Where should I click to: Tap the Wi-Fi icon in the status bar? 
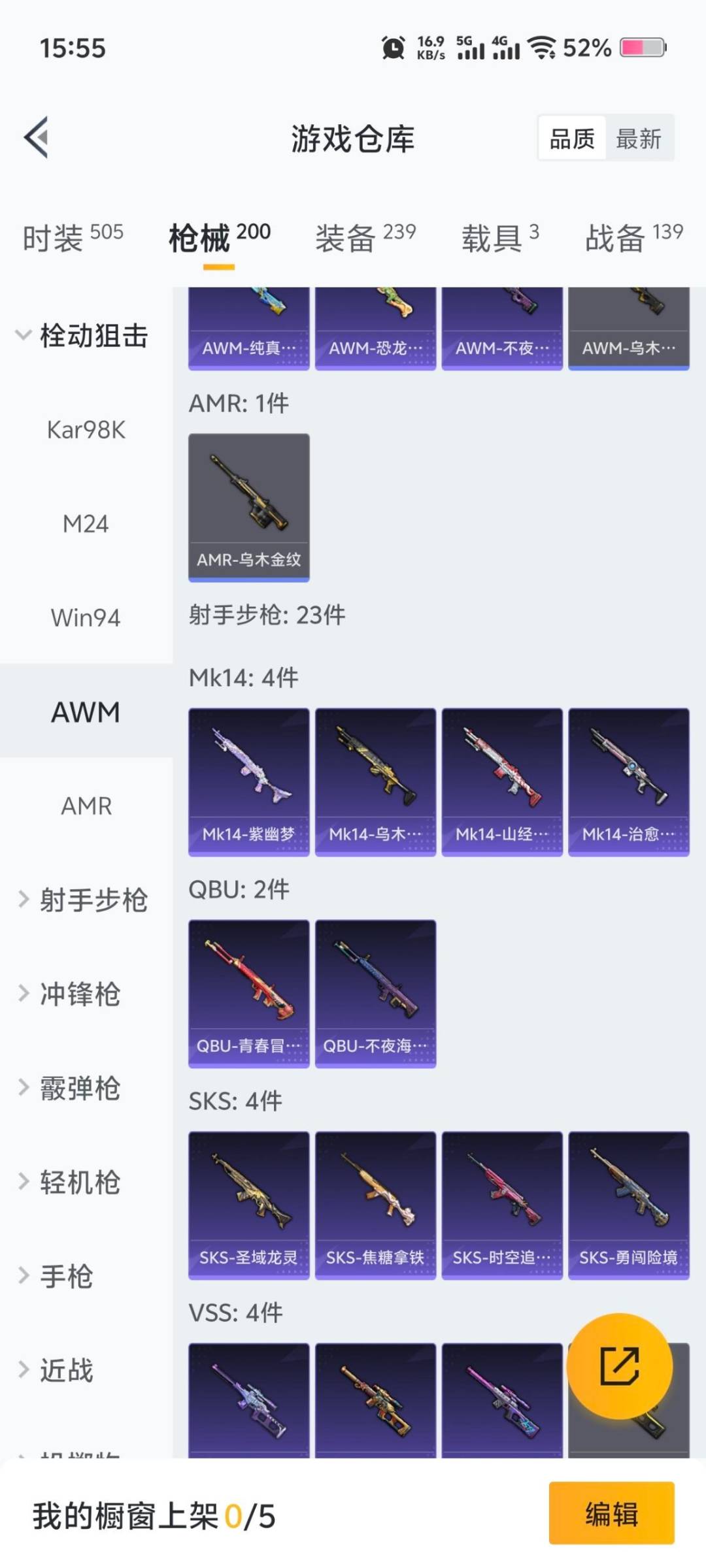(x=543, y=48)
